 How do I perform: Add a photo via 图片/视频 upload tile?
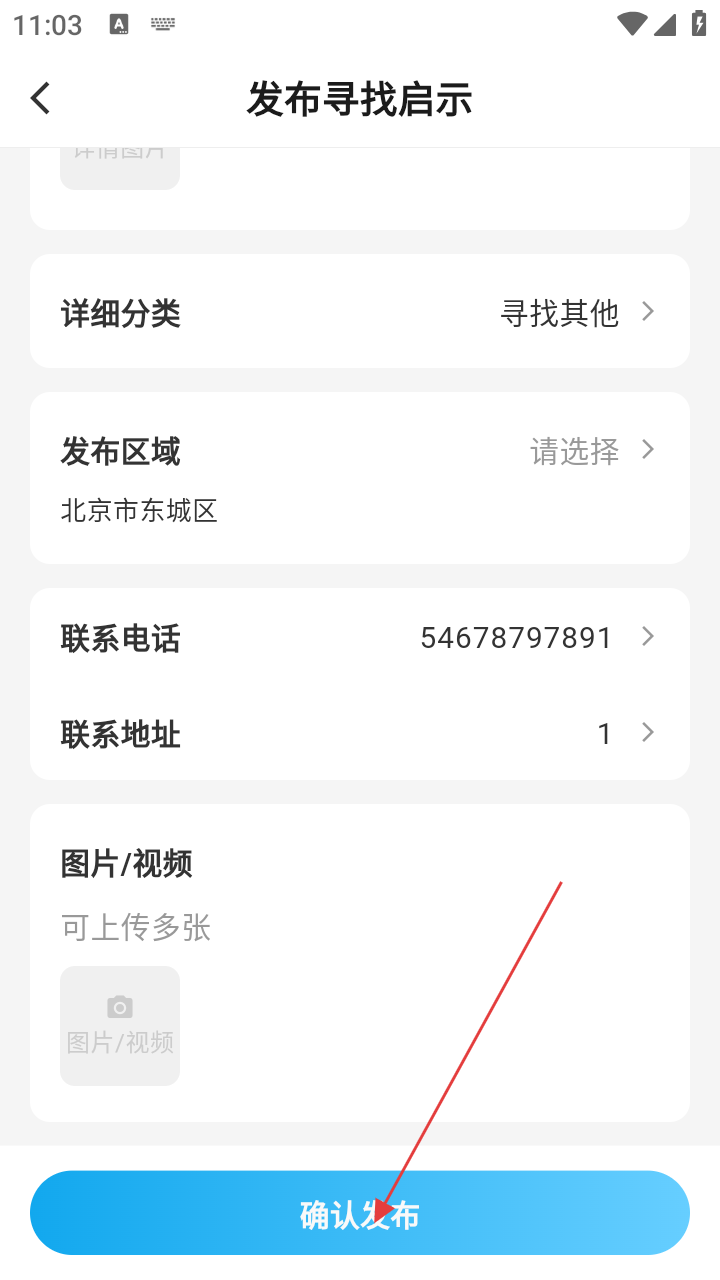tap(120, 1025)
